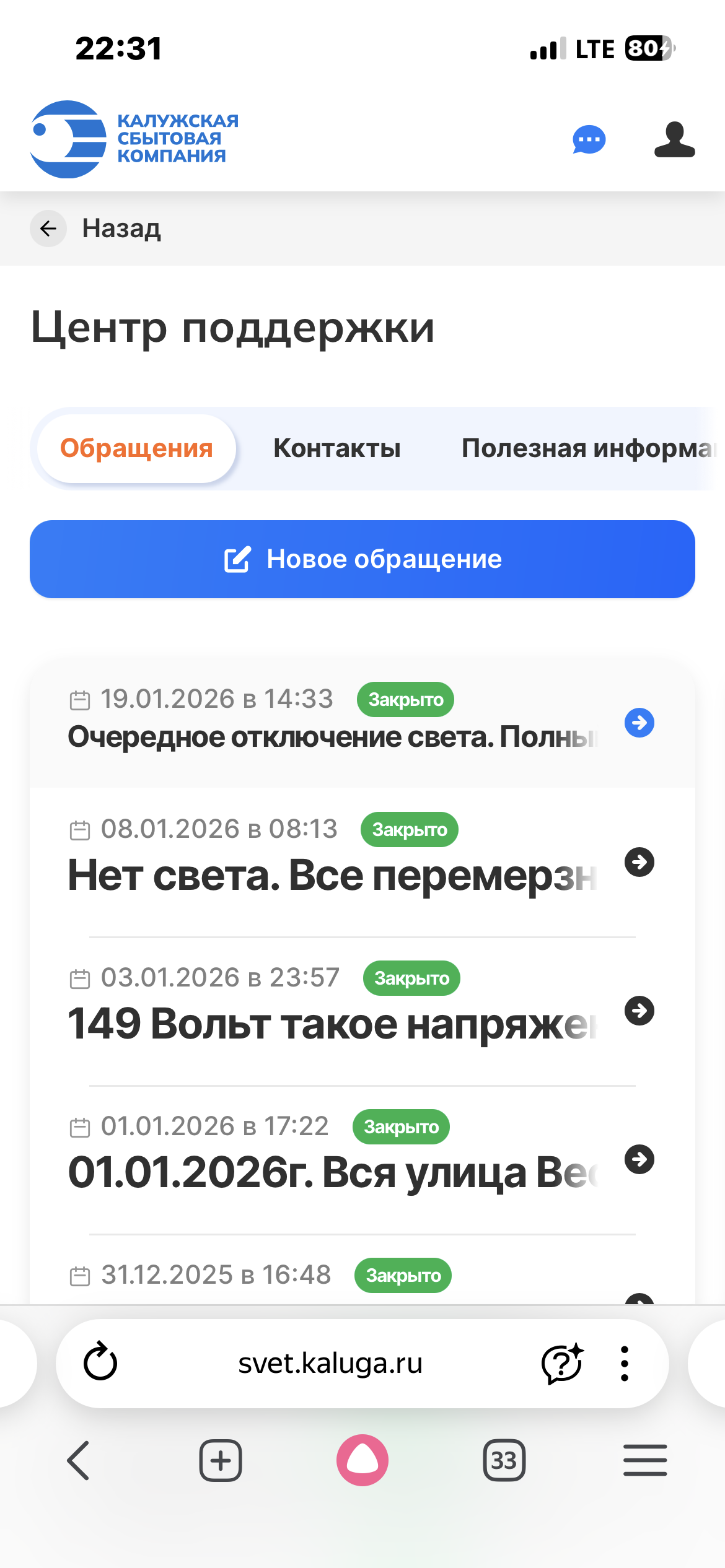
Task: Show the 33 open tabs
Action: (504, 1460)
